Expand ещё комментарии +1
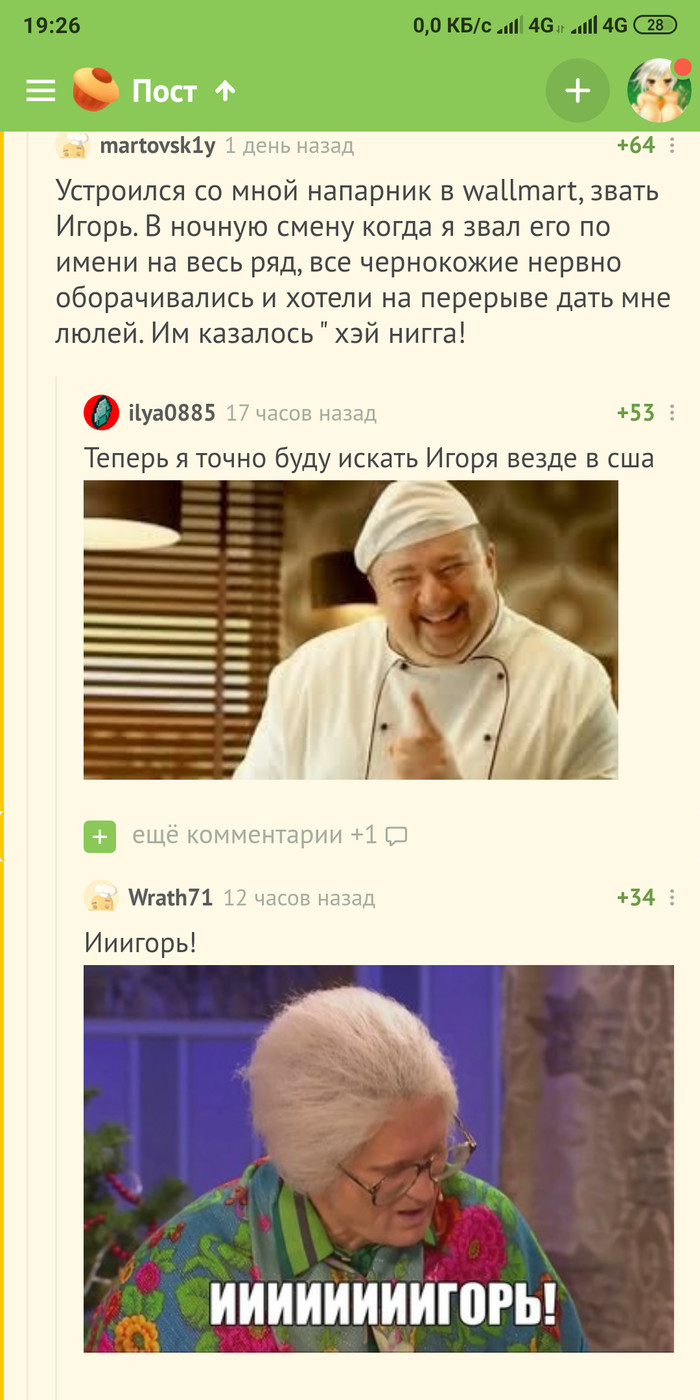This screenshot has height=1400, width=700. click(x=253, y=835)
